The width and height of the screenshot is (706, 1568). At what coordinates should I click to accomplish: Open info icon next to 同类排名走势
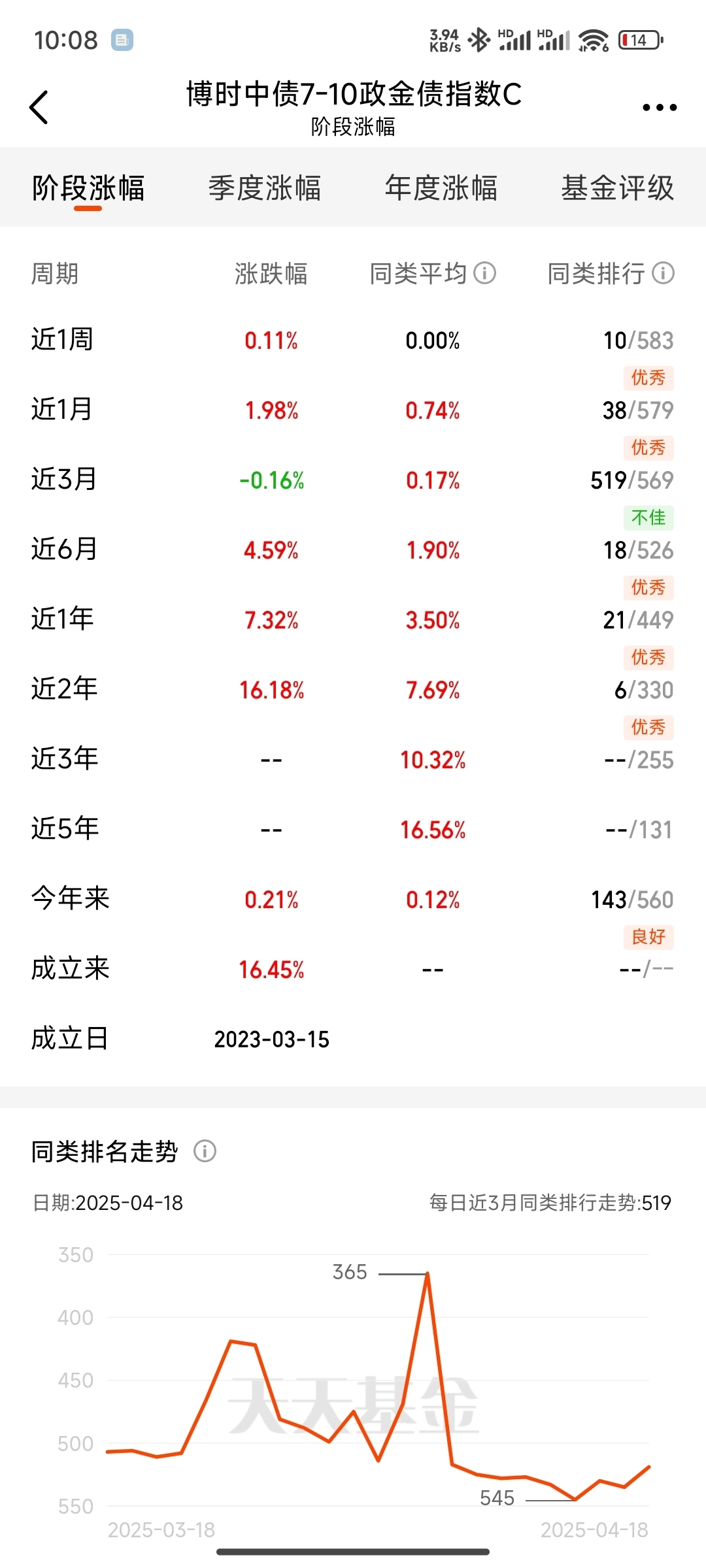tap(205, 1151)
